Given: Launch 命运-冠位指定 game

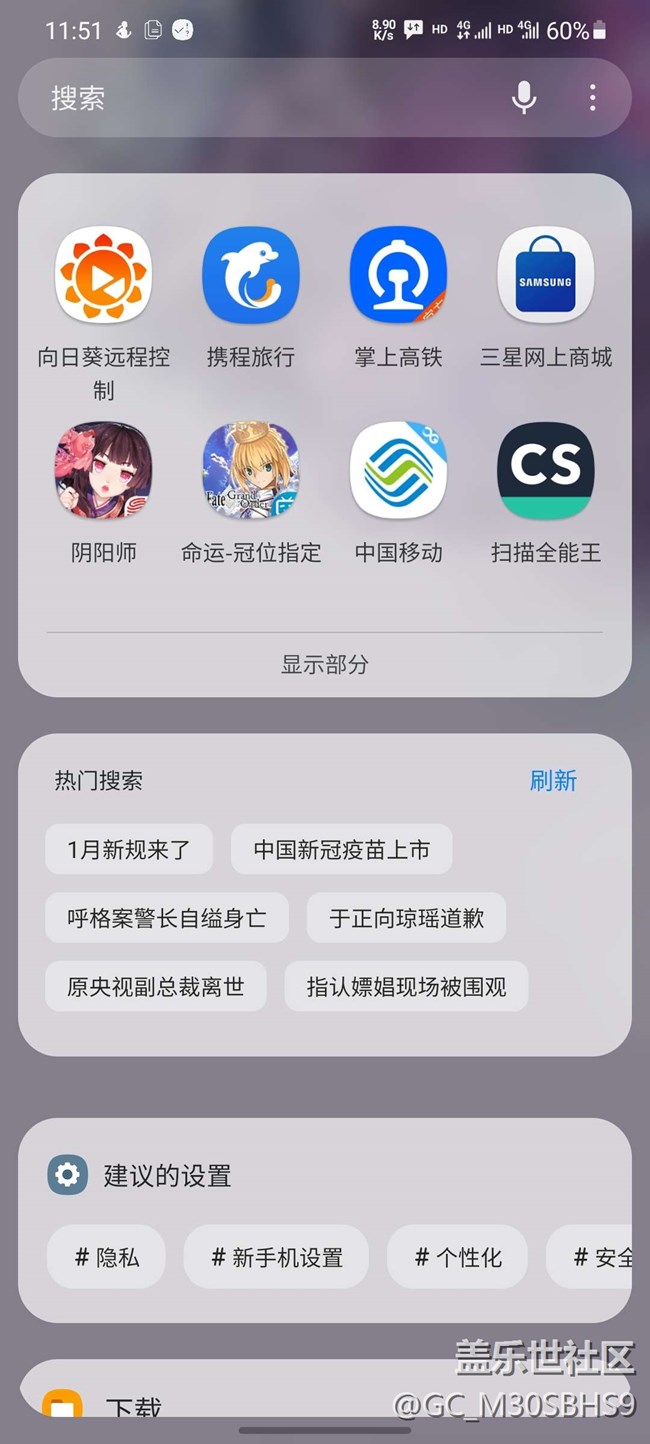Looking at the screenshot, I should (251, 470).
